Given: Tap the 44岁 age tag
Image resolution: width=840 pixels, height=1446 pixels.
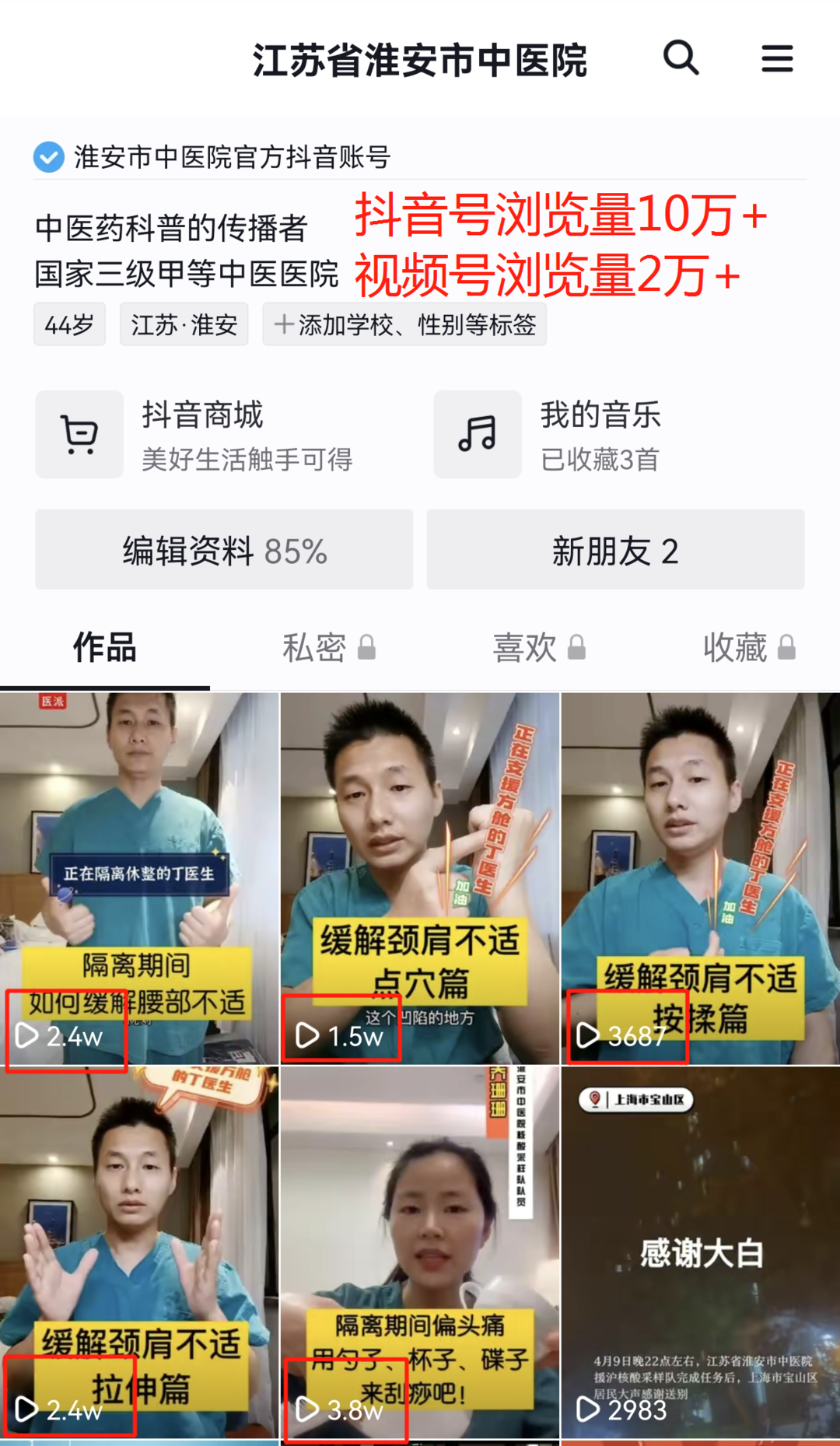Looking at the screenshot, I should [x=69, y=324].
